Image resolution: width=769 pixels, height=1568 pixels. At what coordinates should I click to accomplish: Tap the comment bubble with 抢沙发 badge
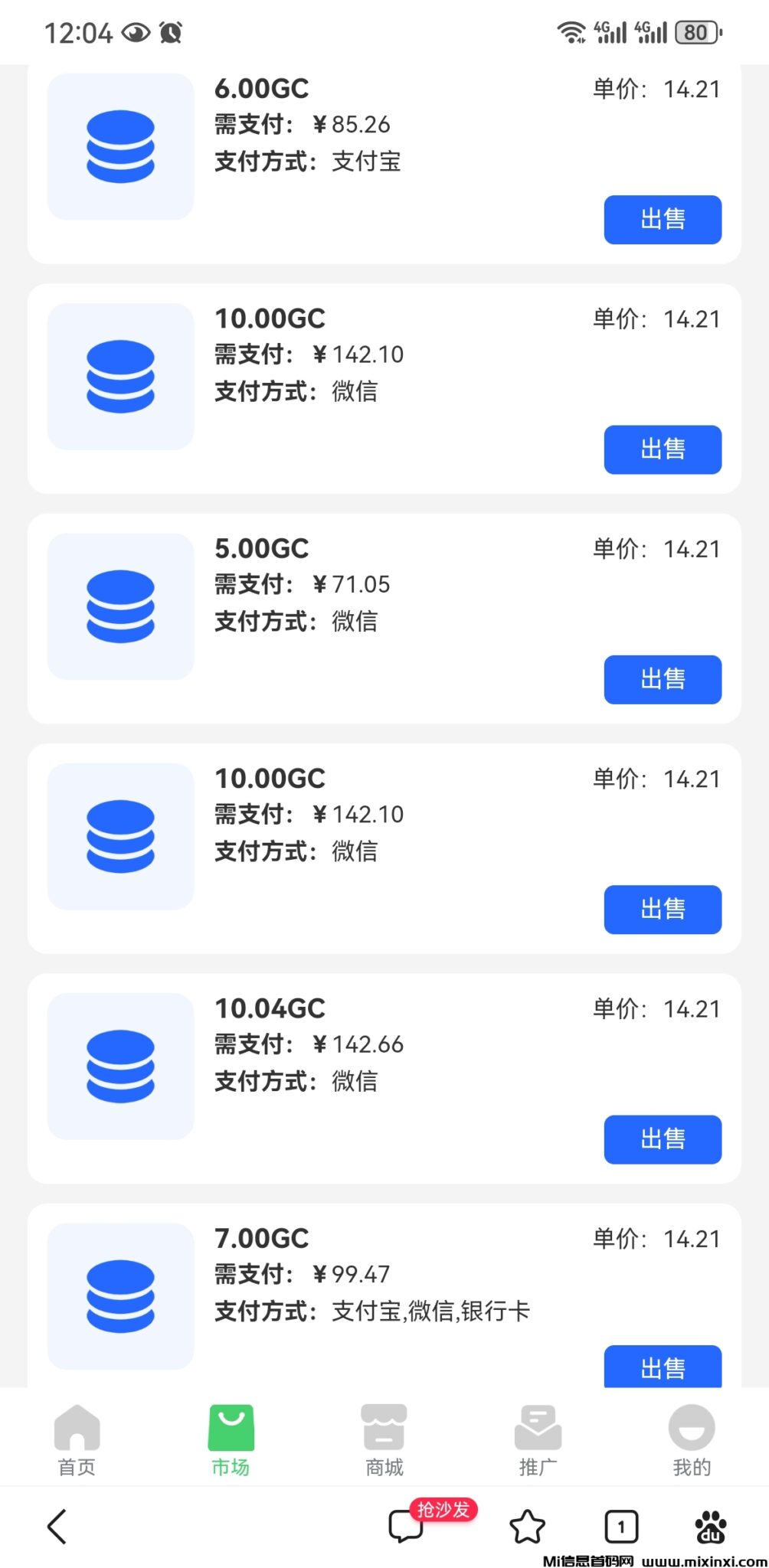coord(406,1527)
